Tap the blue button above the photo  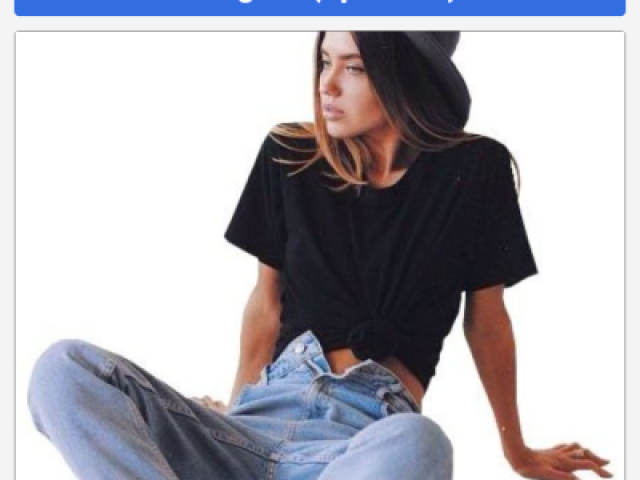(320, 7)
